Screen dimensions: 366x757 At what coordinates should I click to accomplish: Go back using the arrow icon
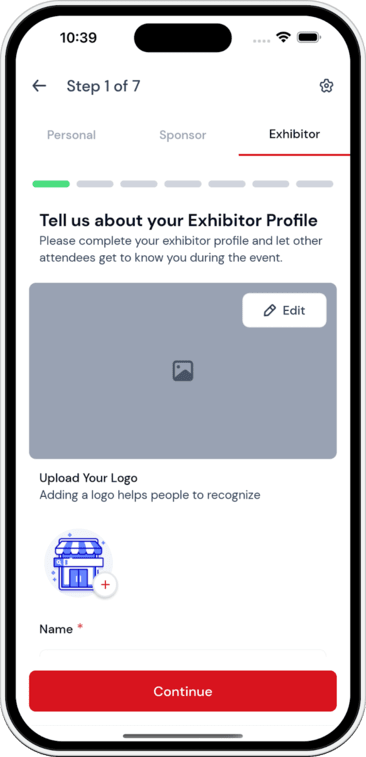pyautogui.click(x=39, y=86)
